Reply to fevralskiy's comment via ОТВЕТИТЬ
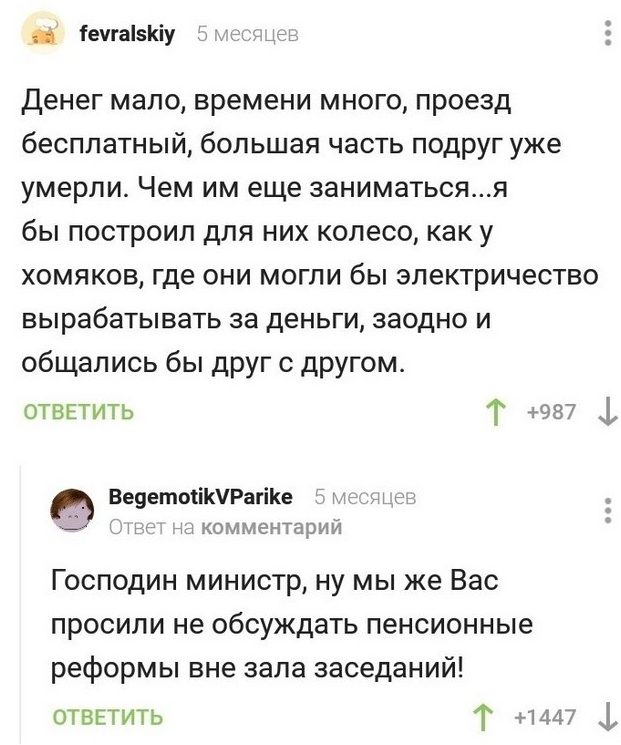Viewport: 621px width, 745px height. (78, 412)
